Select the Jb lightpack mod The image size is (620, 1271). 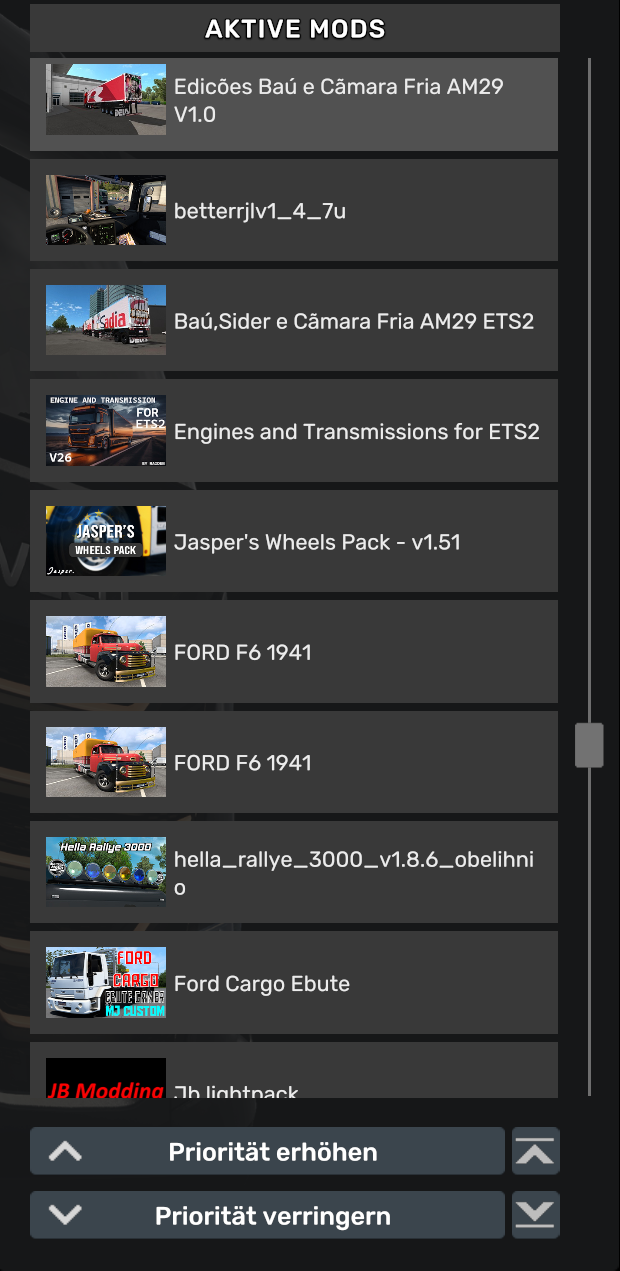[294, 1078]
